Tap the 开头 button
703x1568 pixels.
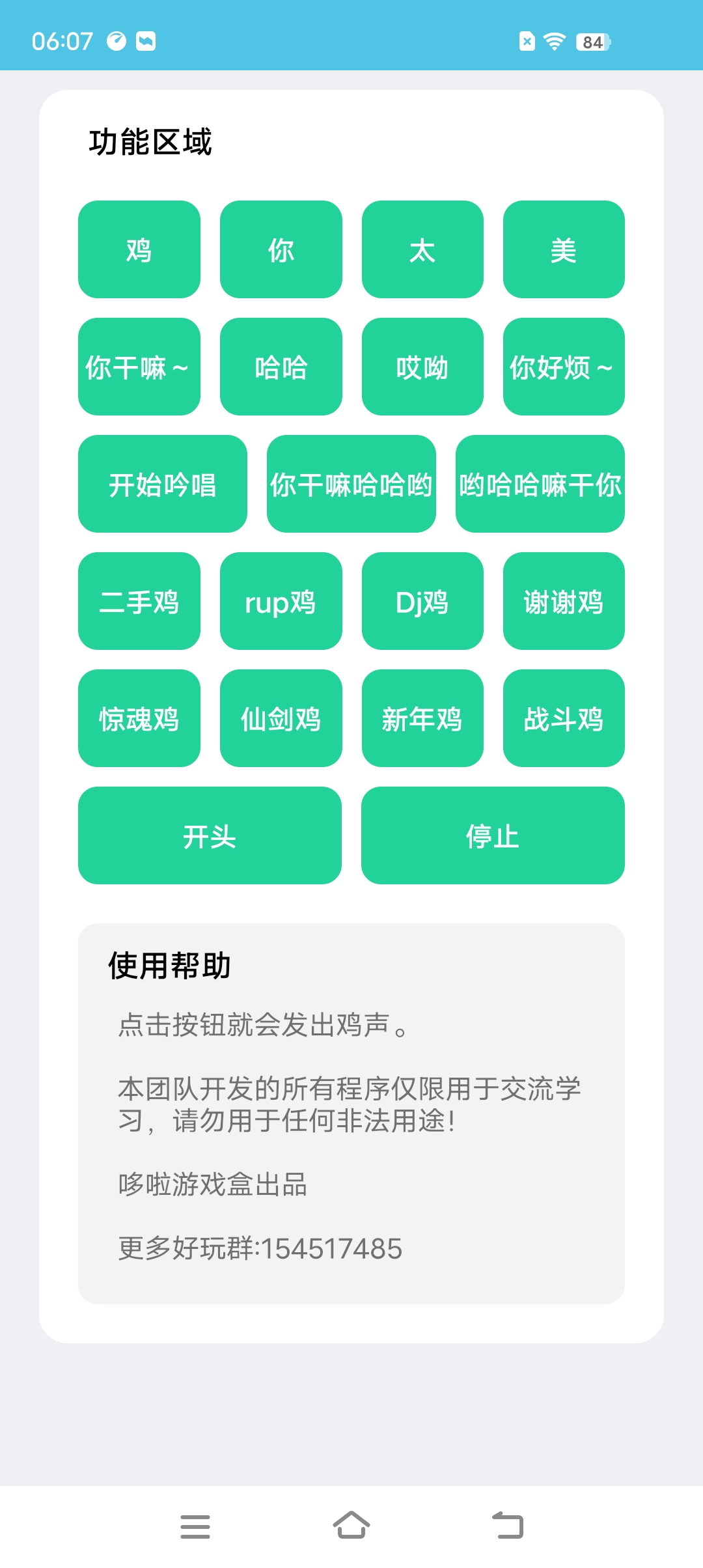(x=210, y=835)
